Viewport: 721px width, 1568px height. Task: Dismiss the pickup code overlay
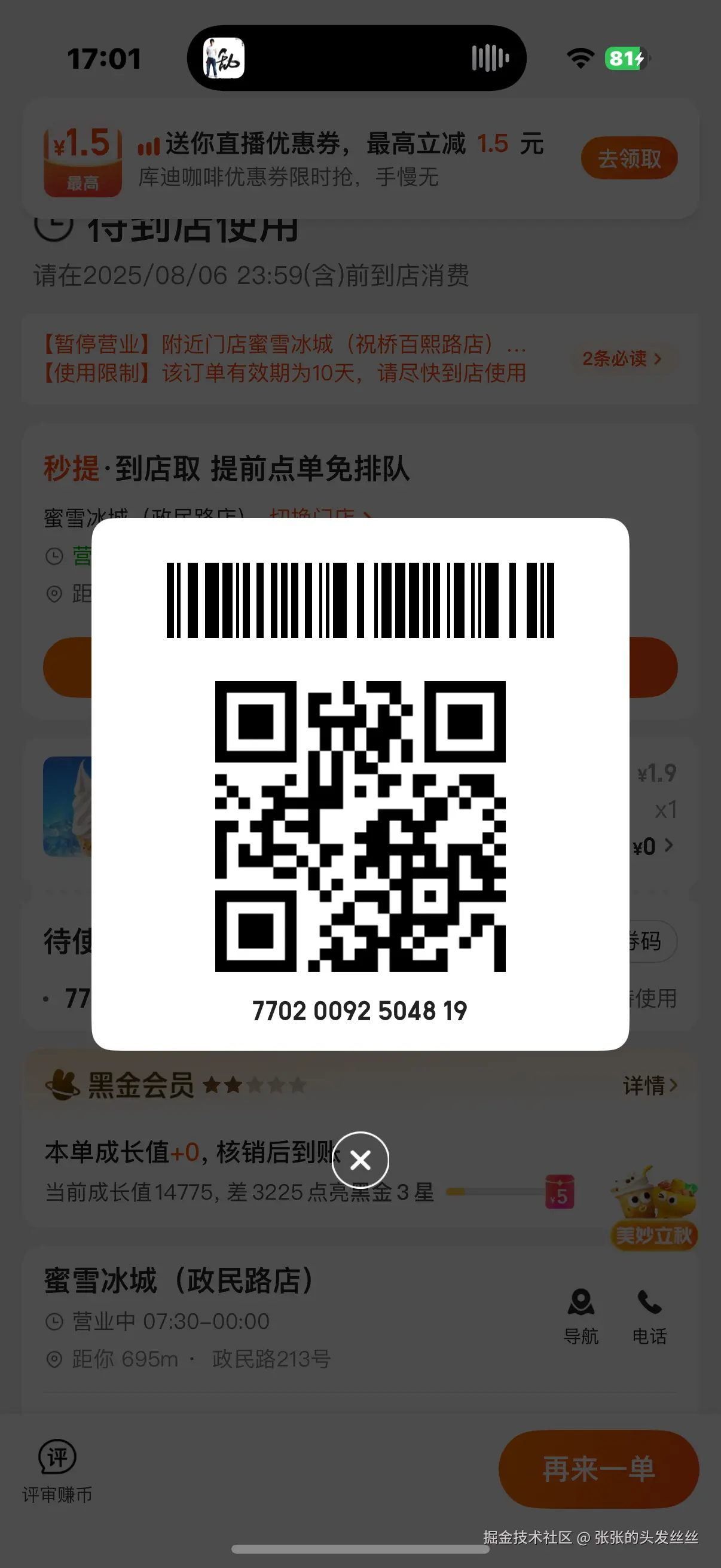coord(360,1160)
